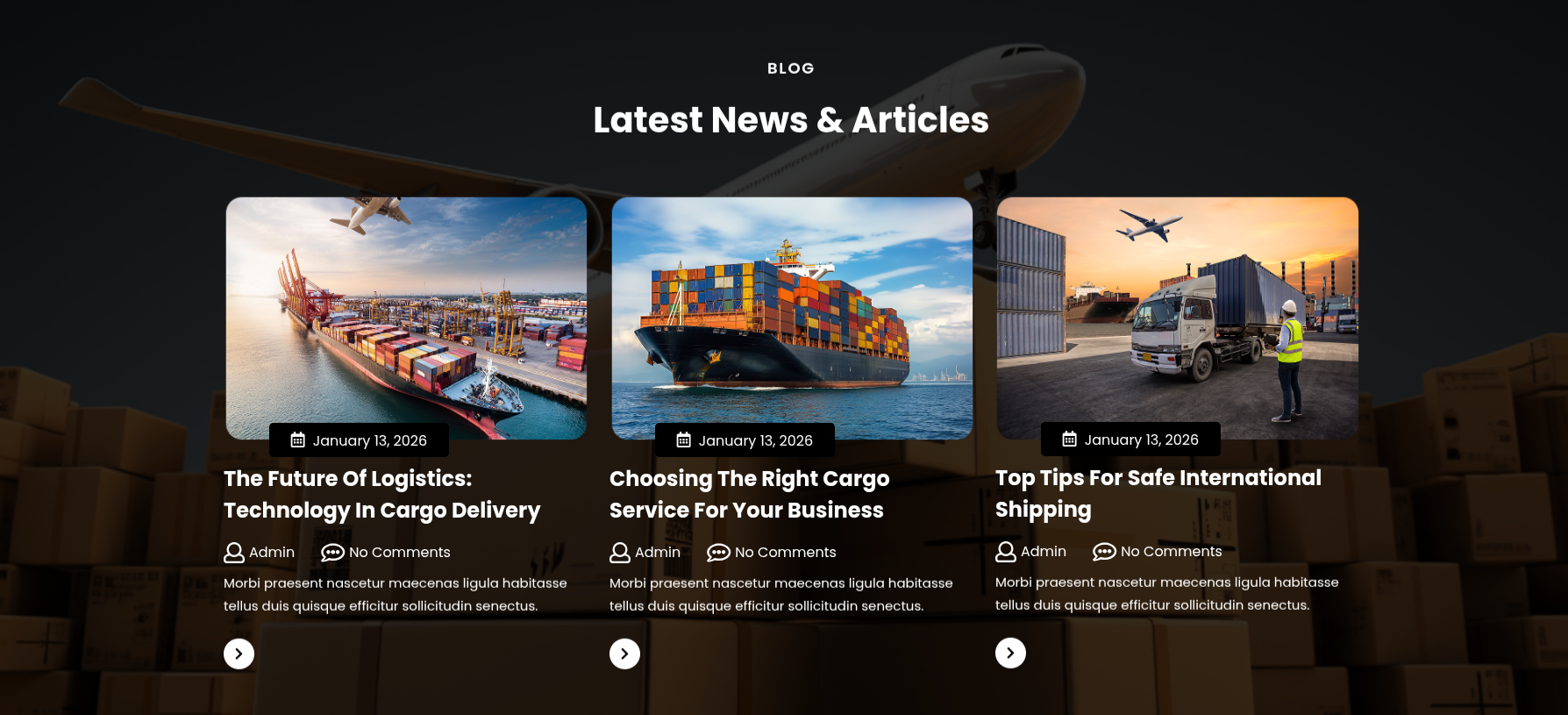Open the arrow button under Top Tips For Safe
1568x715 pixels.
point(1010,653)
